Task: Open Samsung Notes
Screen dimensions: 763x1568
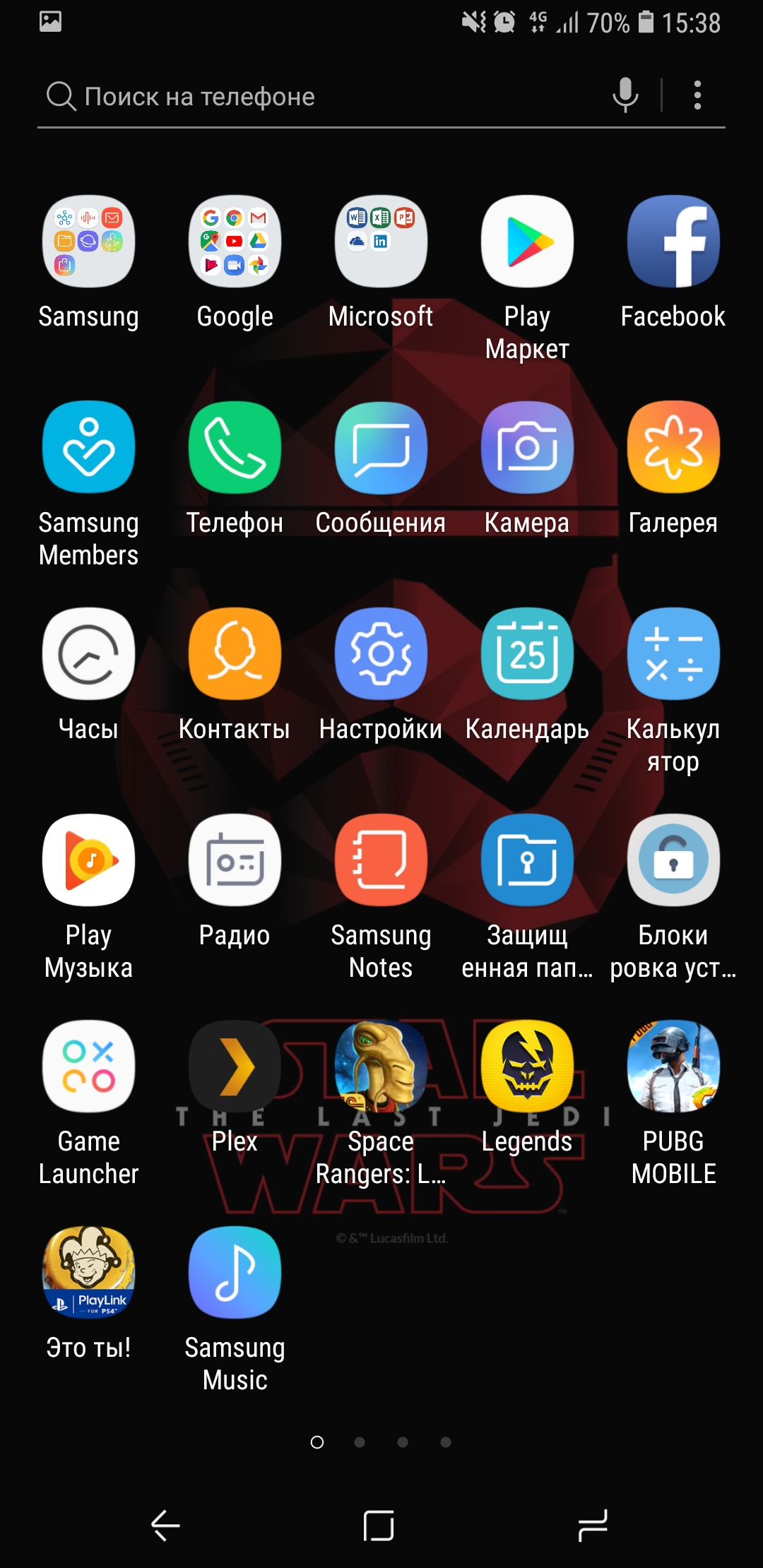Action: (381, 860)
